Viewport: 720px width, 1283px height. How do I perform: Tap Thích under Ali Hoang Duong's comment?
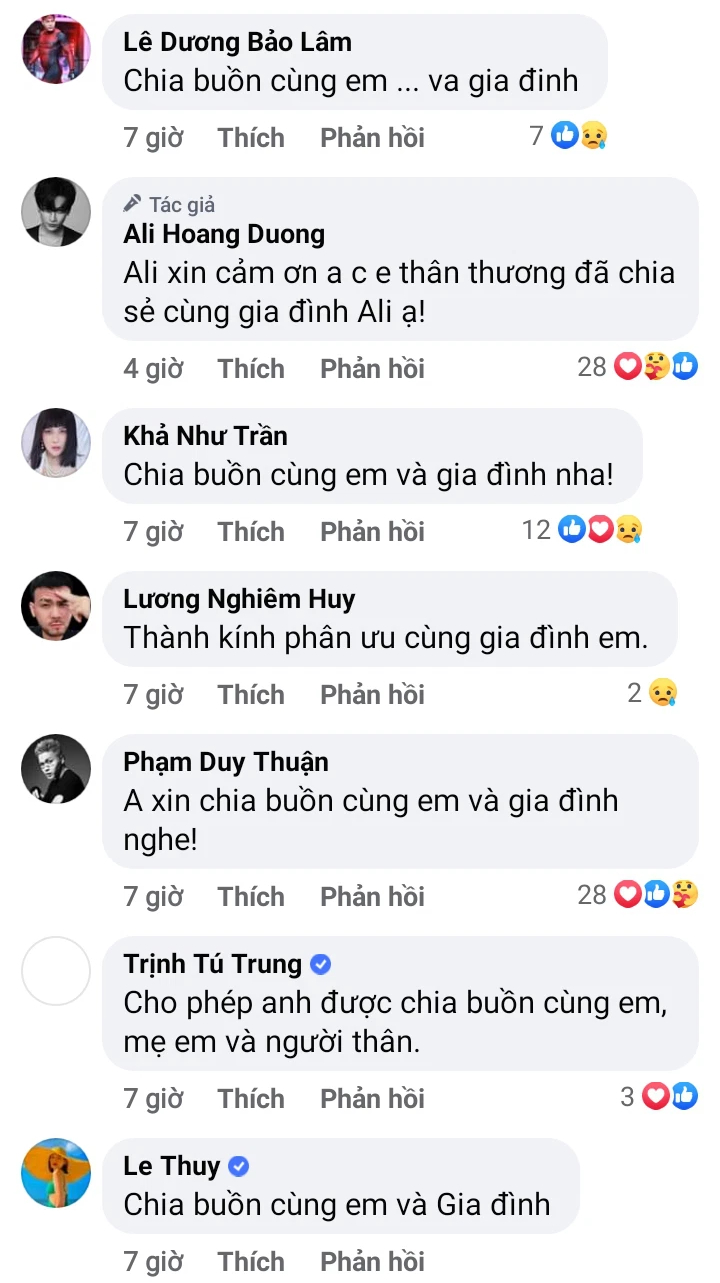point(251,369)
